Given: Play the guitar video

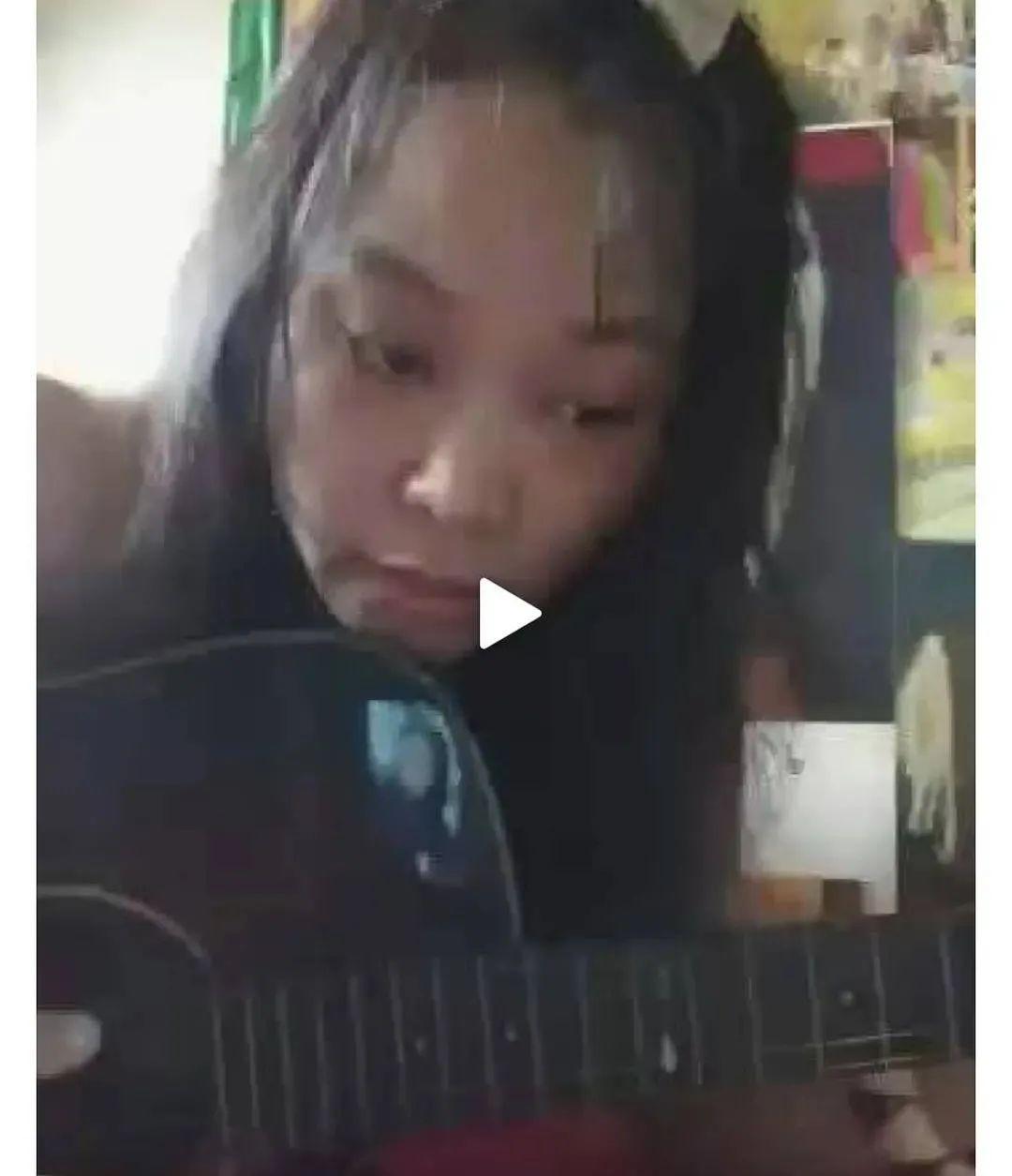Looking at the screenshot, I should 509,614.
